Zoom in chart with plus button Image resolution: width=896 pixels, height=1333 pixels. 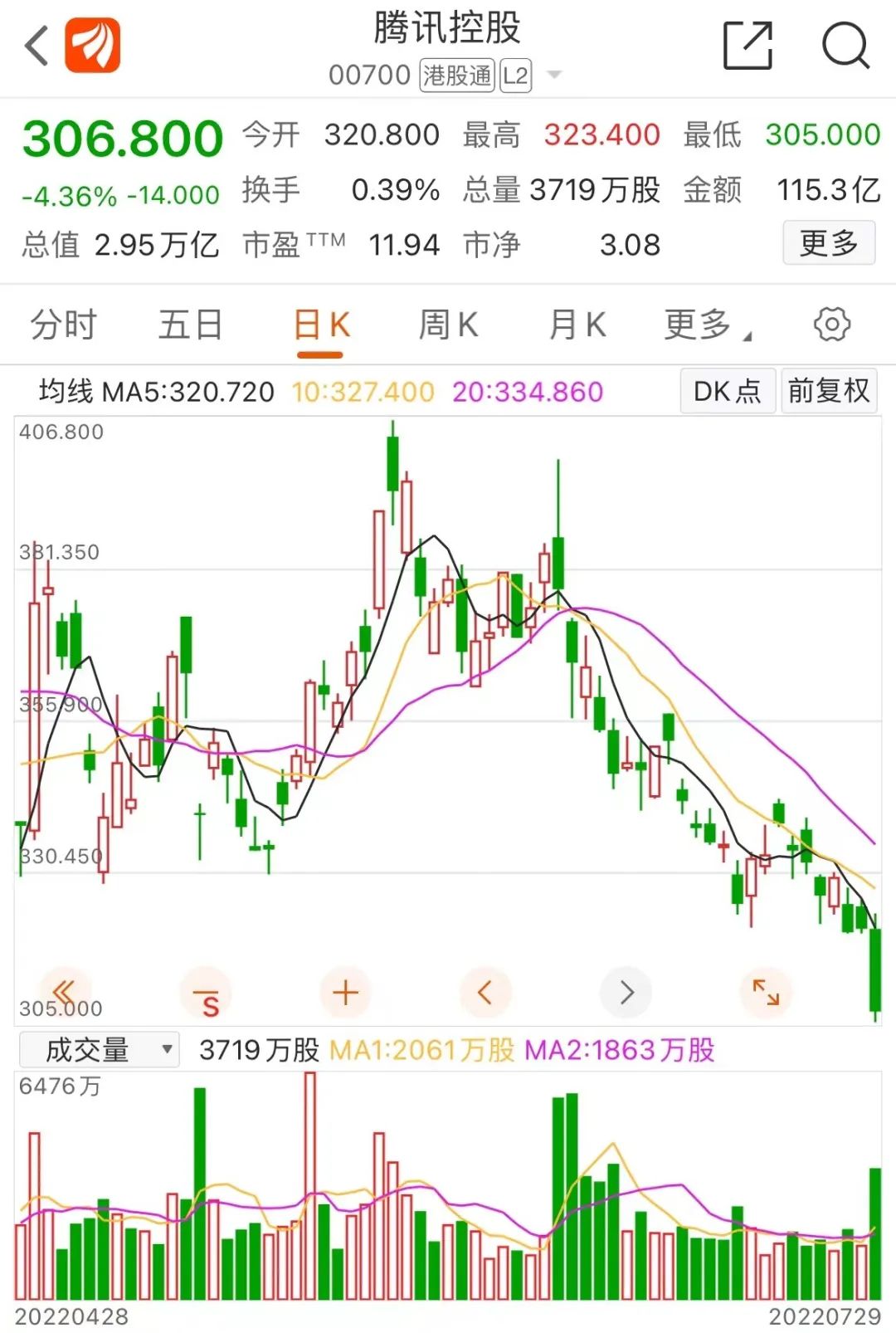345,993
